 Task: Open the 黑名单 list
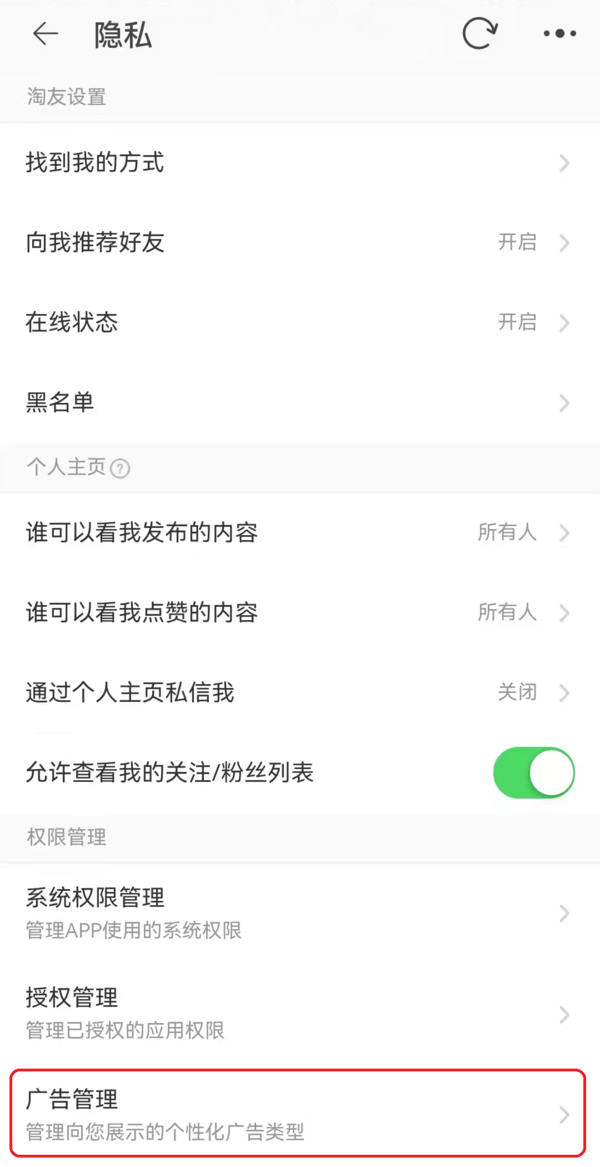pyautogui.click(x=300, y=403)
